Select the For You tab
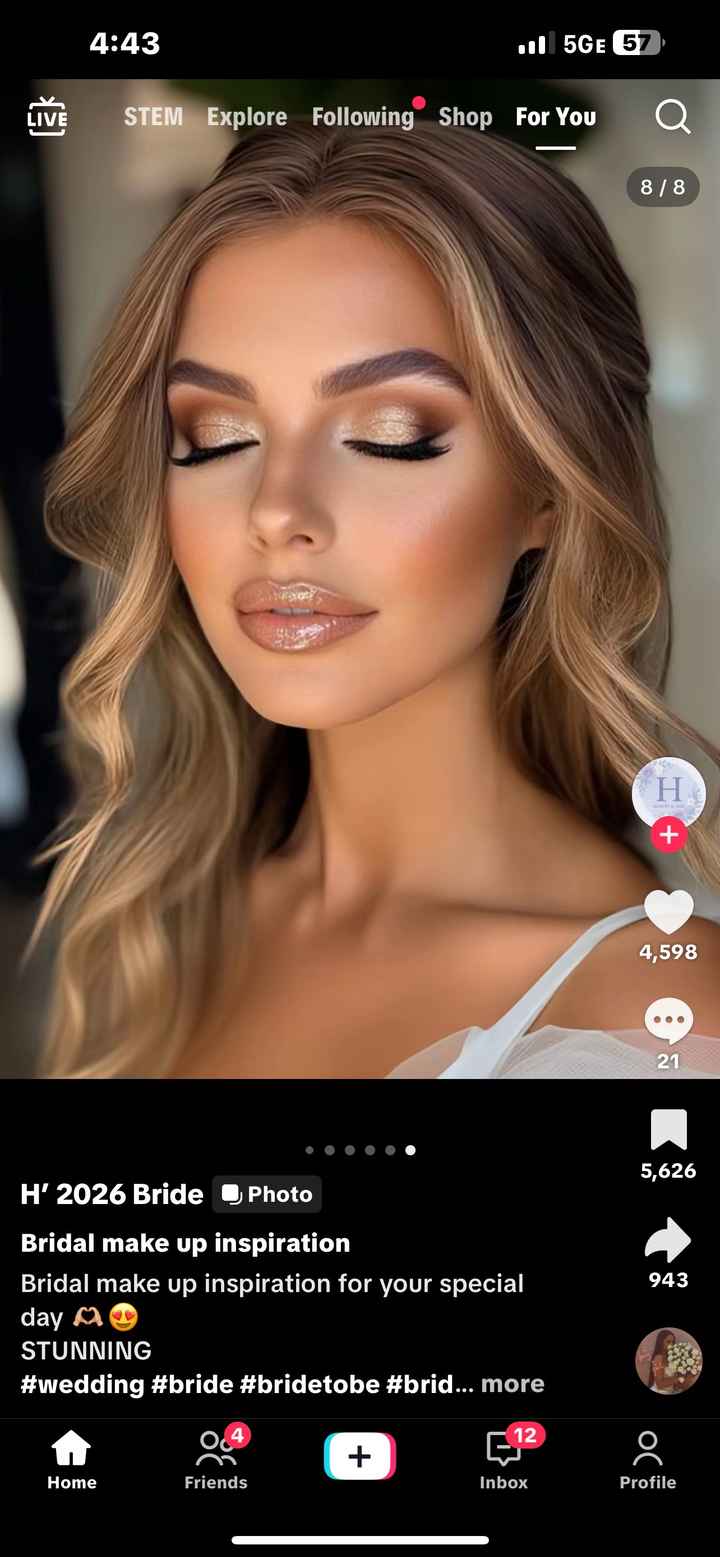This screenshot has height=1557, width=720. (x=555, y=117)
